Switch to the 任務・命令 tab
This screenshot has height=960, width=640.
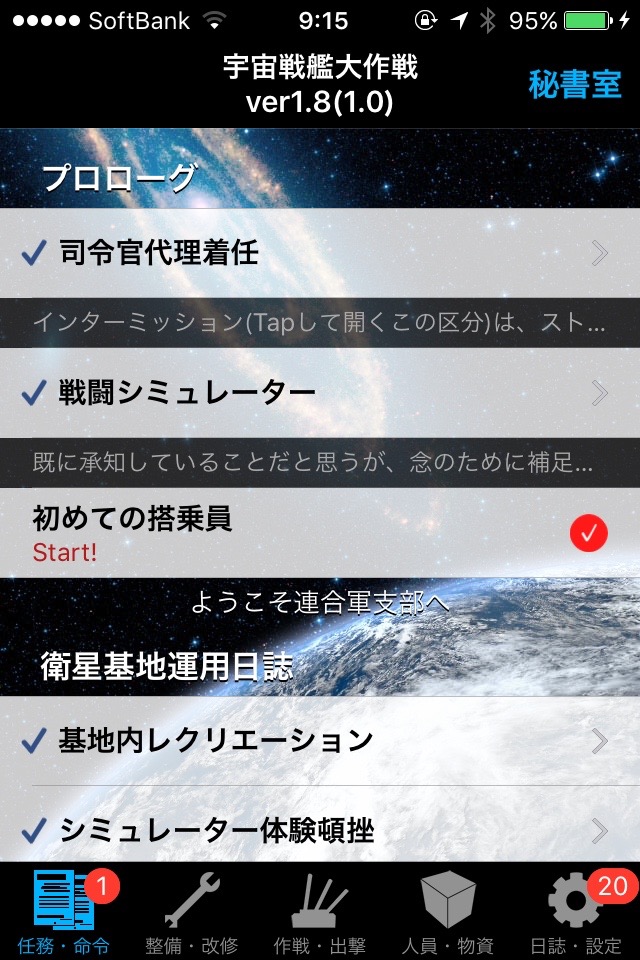click(x=64, y=912)
